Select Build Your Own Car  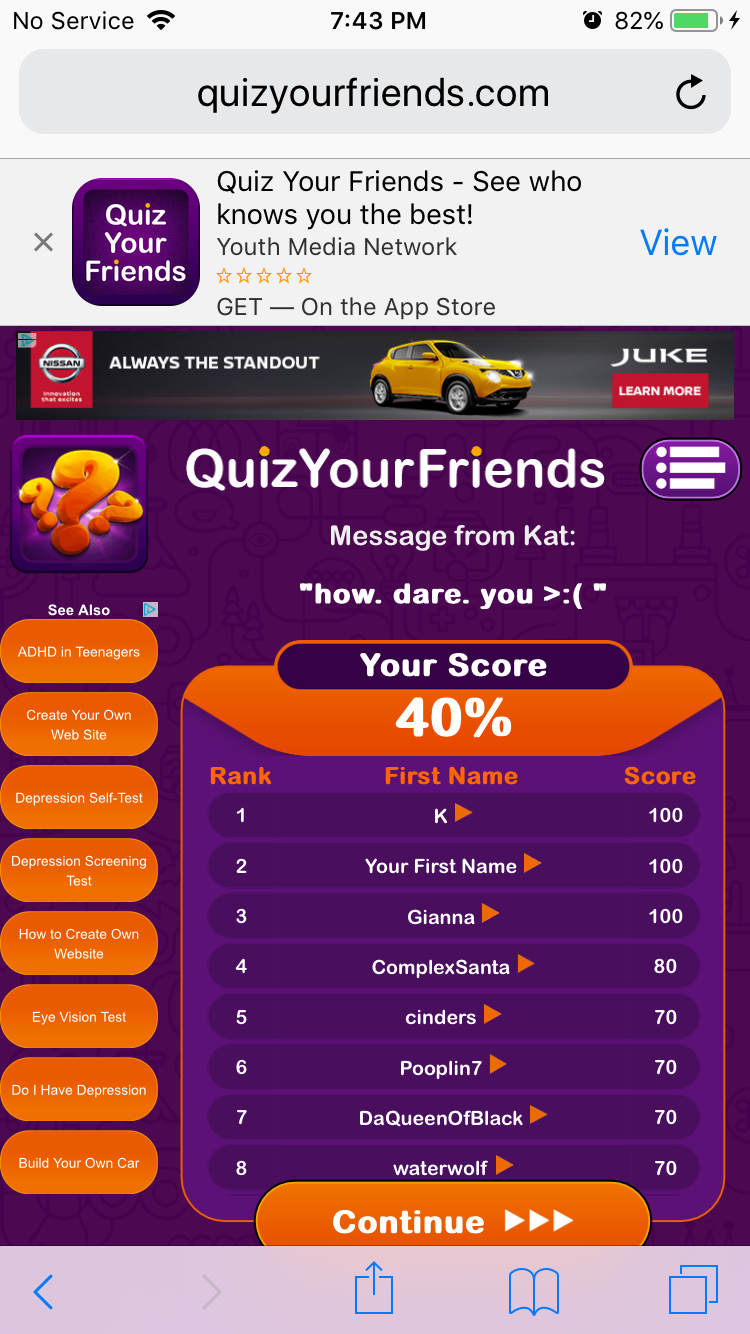79,1163
